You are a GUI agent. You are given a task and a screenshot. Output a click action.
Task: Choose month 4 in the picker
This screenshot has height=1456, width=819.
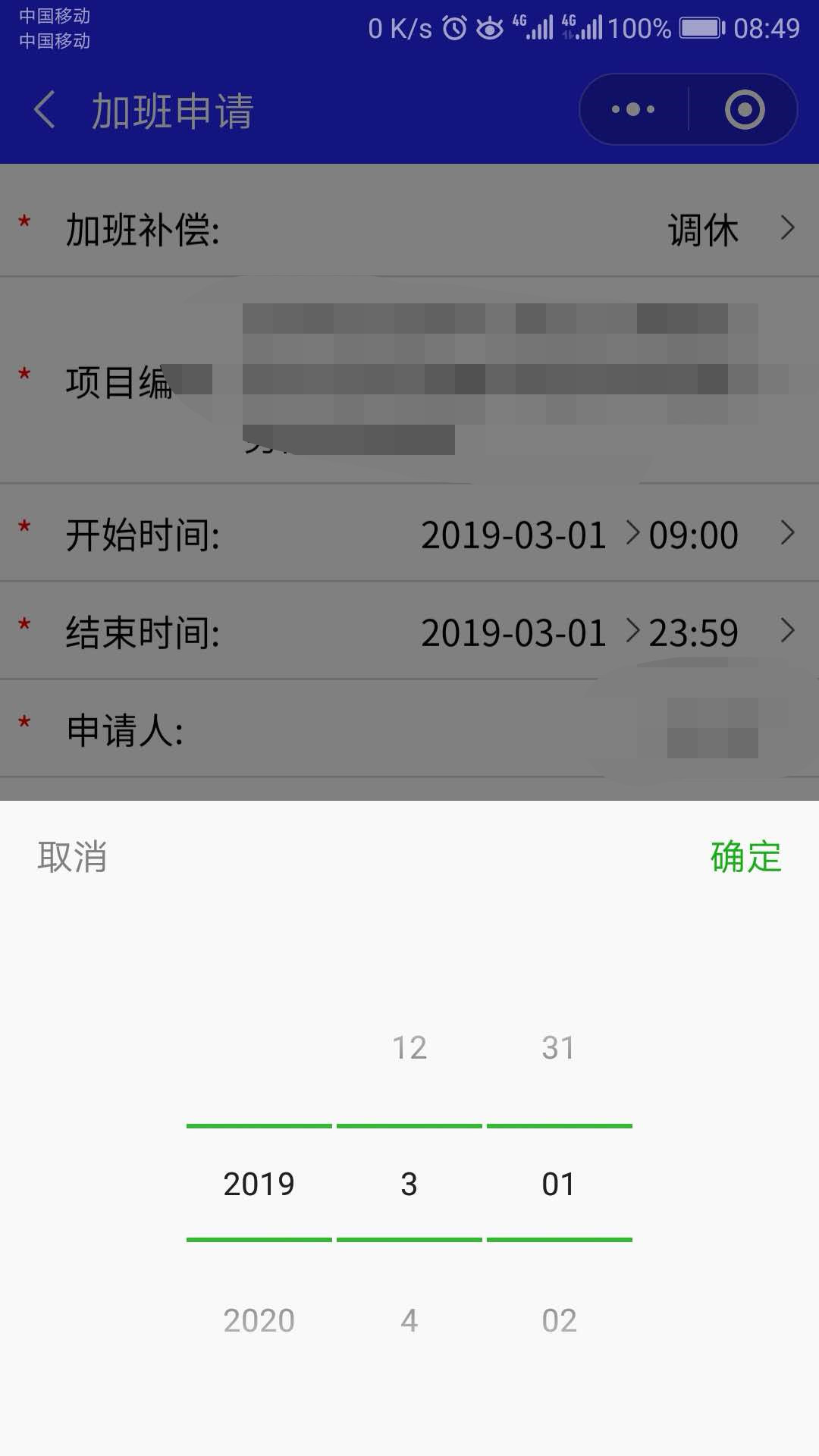tap(409, 1320)
